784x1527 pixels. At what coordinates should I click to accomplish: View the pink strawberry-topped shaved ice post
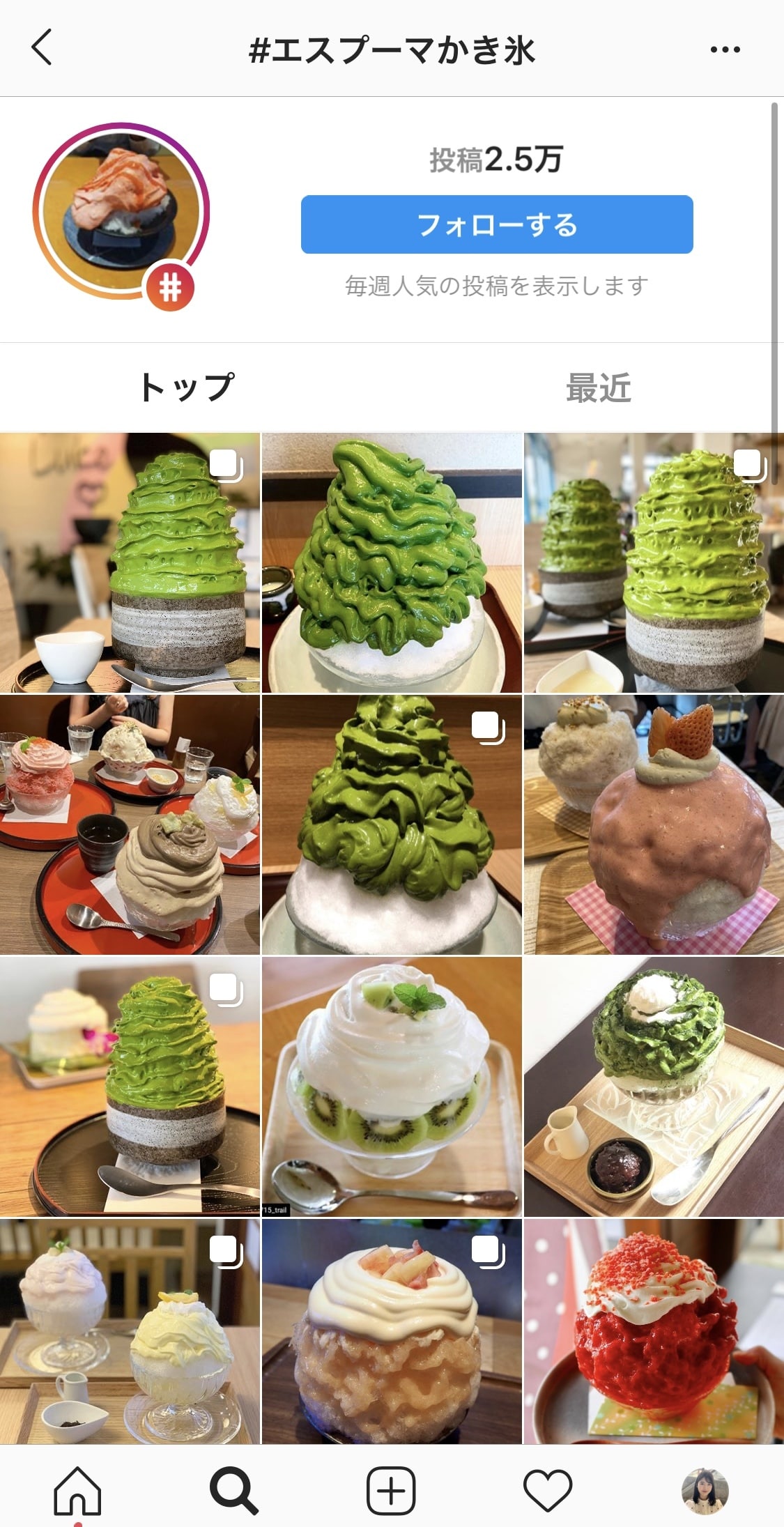[x=653, y=824]
